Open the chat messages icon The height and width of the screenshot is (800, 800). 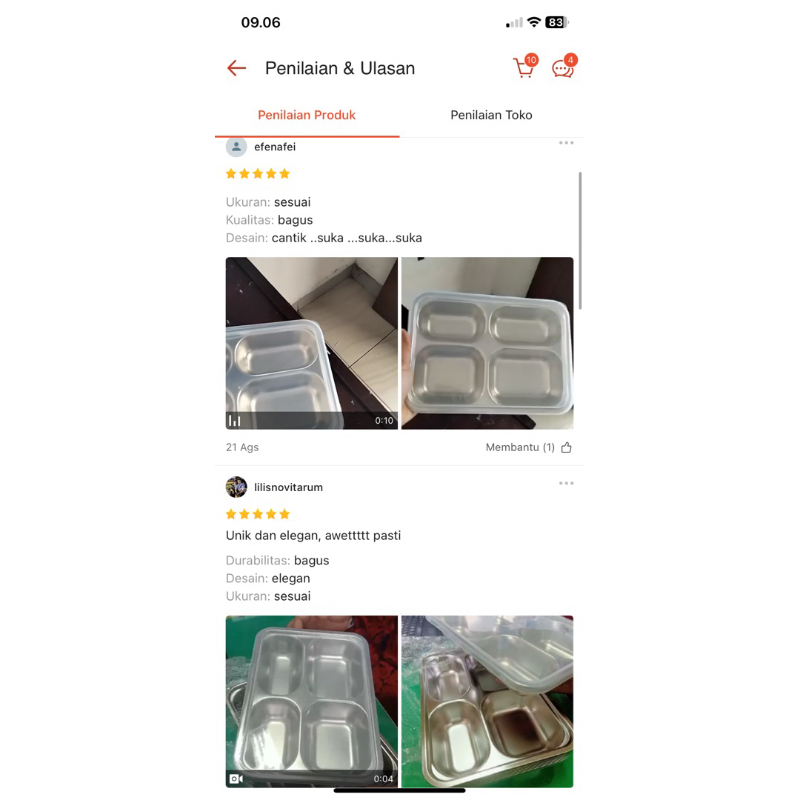tap(563, 68)
